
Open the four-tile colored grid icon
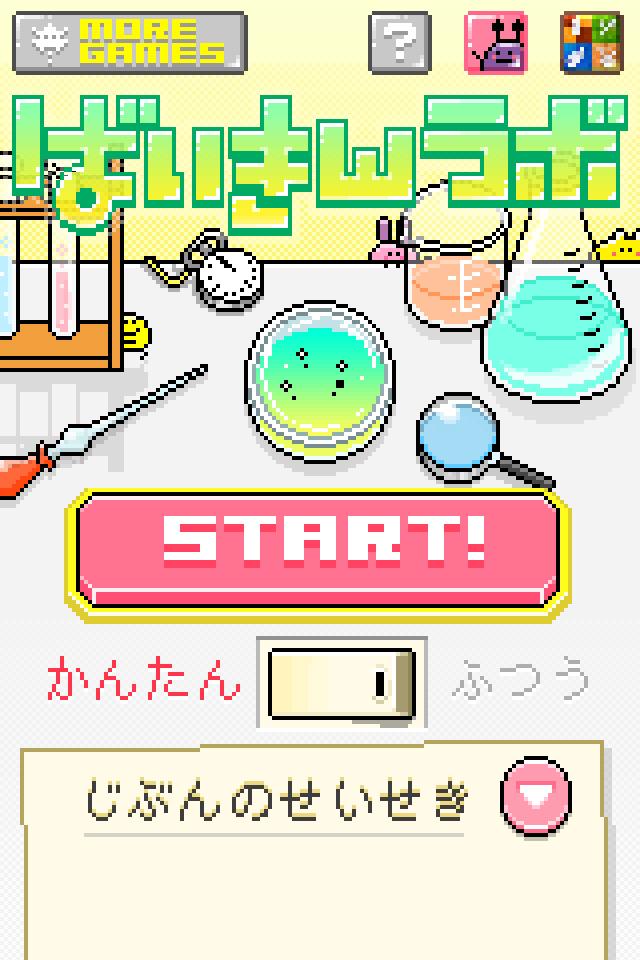591,43
